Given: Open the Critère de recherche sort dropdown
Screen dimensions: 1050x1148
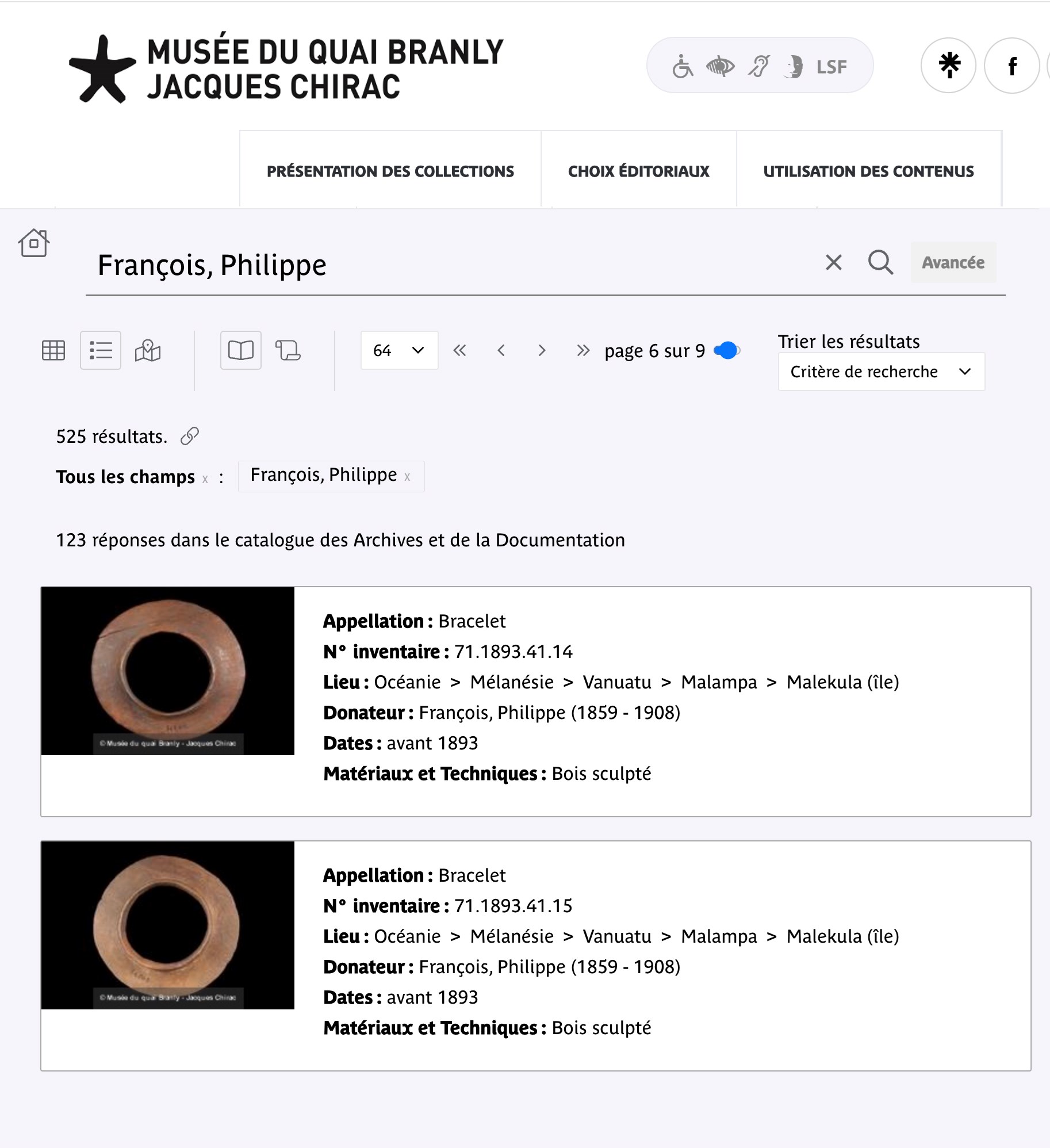Looking at the screenshot, I should [x=880, y=372].
